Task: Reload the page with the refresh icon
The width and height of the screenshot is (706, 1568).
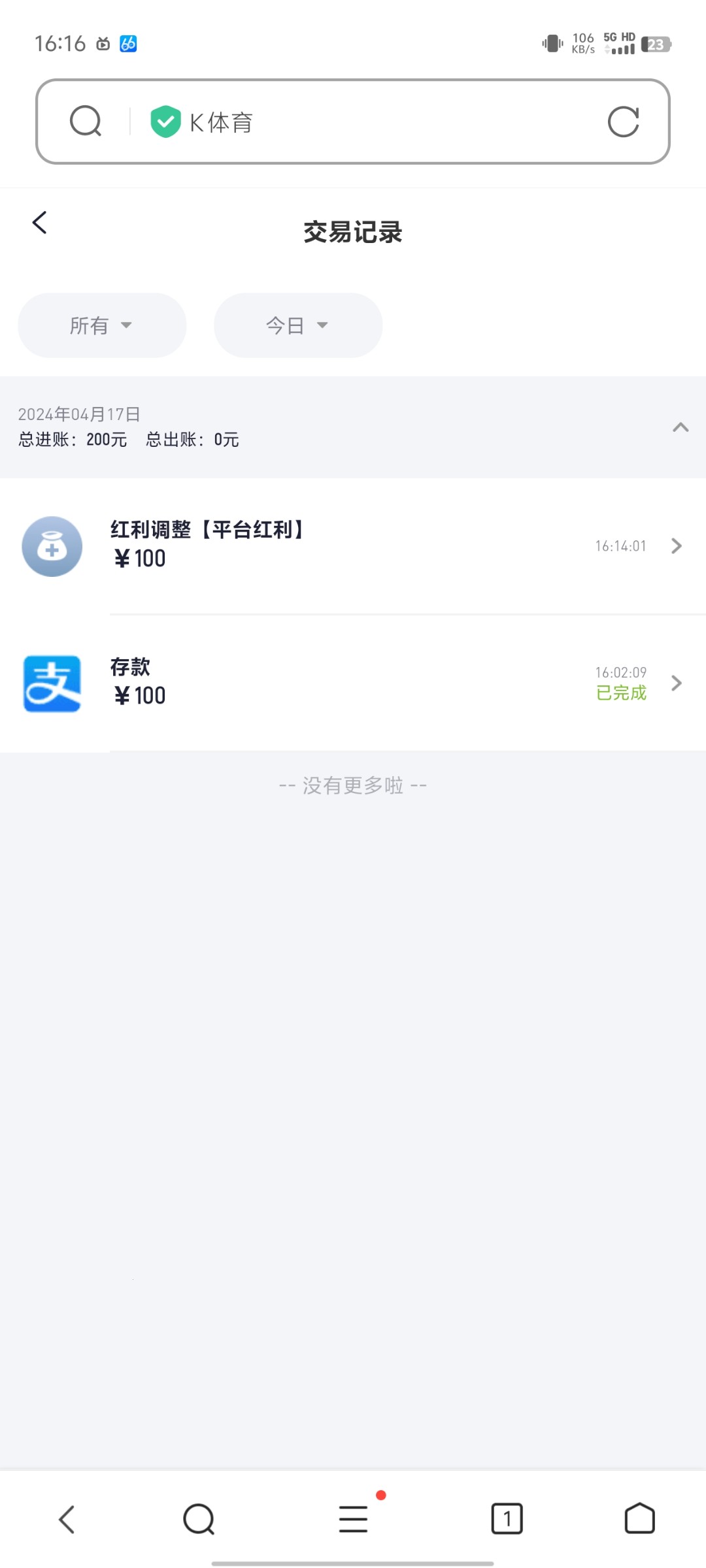Action: point(623,122)
